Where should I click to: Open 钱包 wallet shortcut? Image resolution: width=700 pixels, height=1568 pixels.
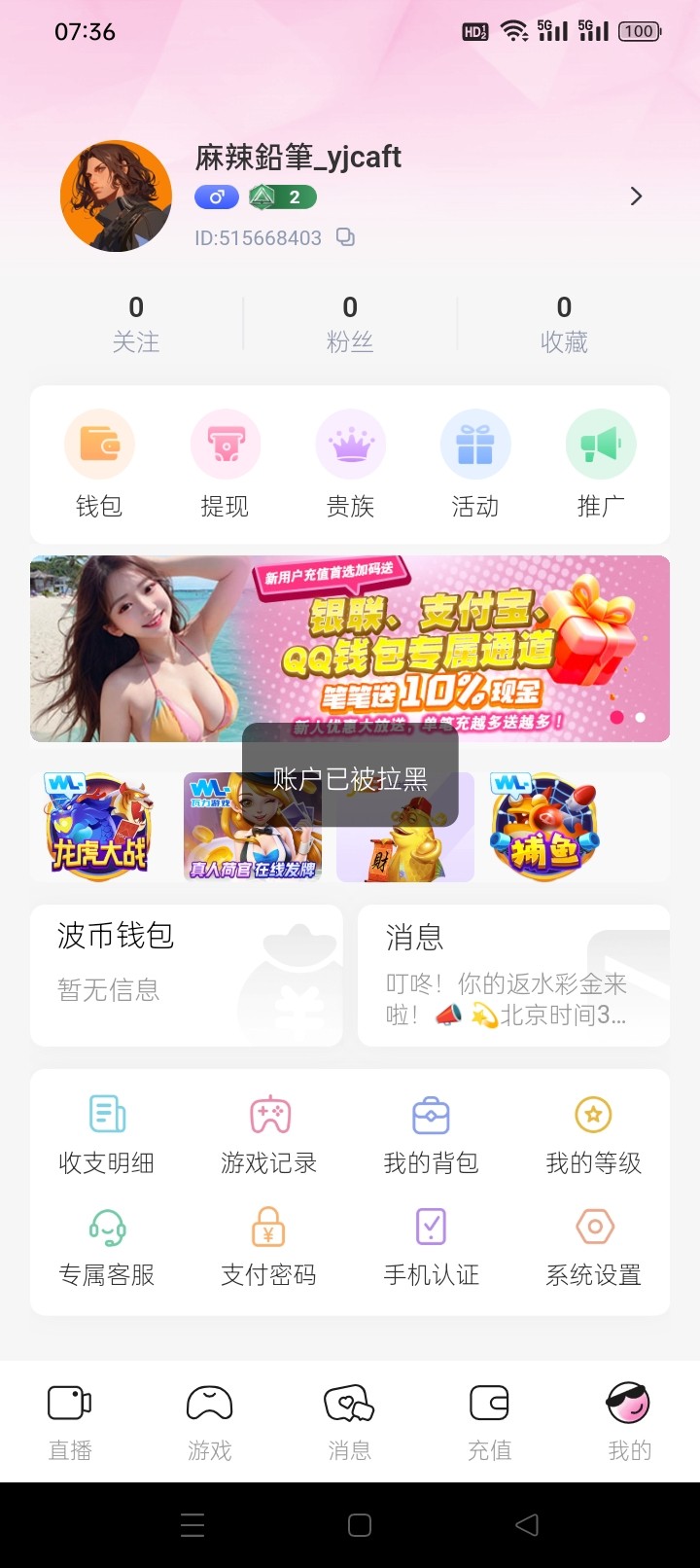pos(99,464)
